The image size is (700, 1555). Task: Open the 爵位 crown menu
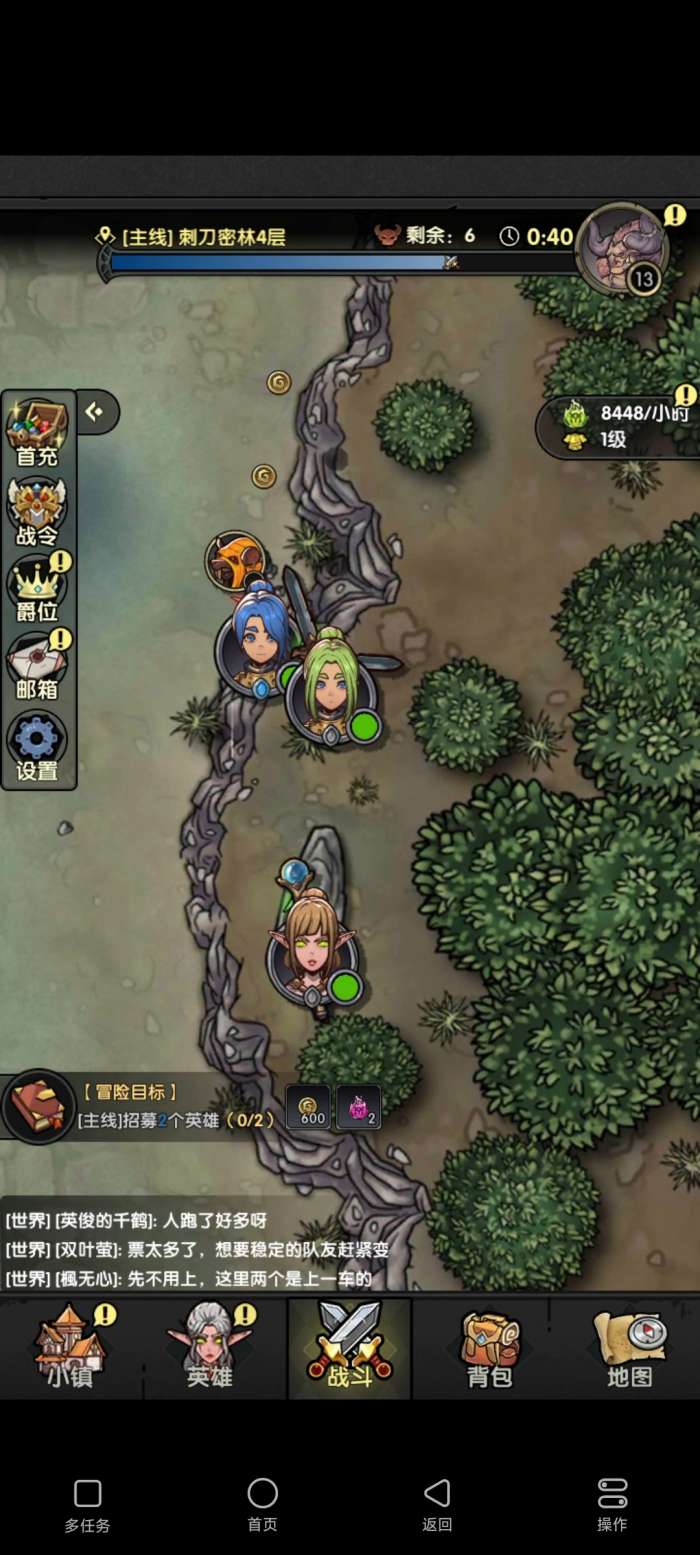[x=37, y=589]
